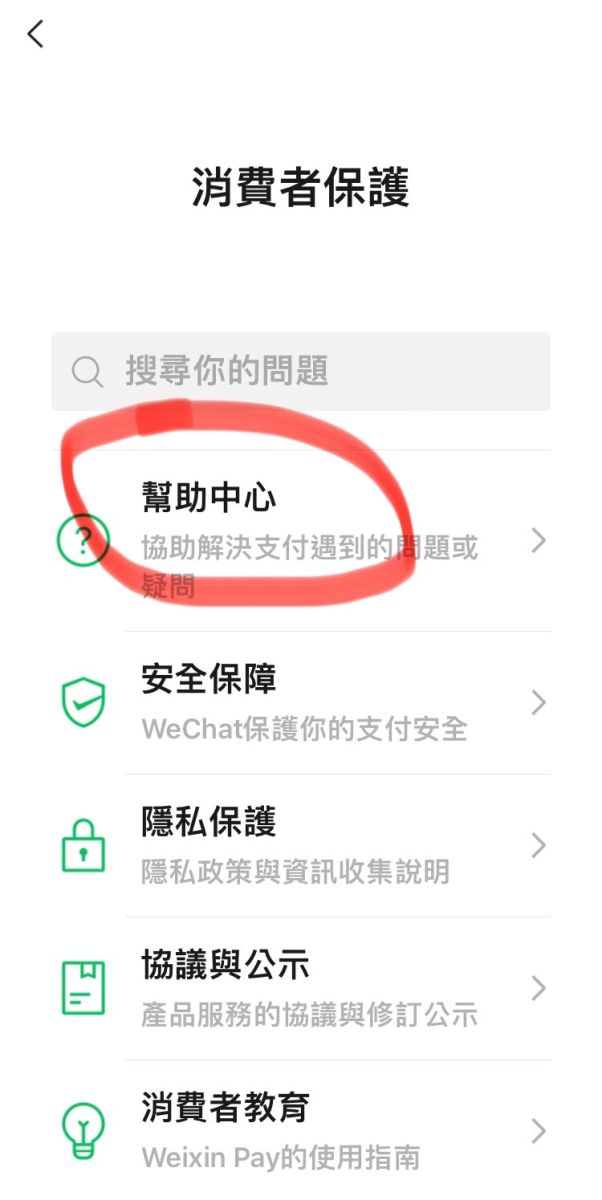This screenshot has width=602, height=1200.
Task: Go back using the top-left arrow
Action: coord(36,35)
